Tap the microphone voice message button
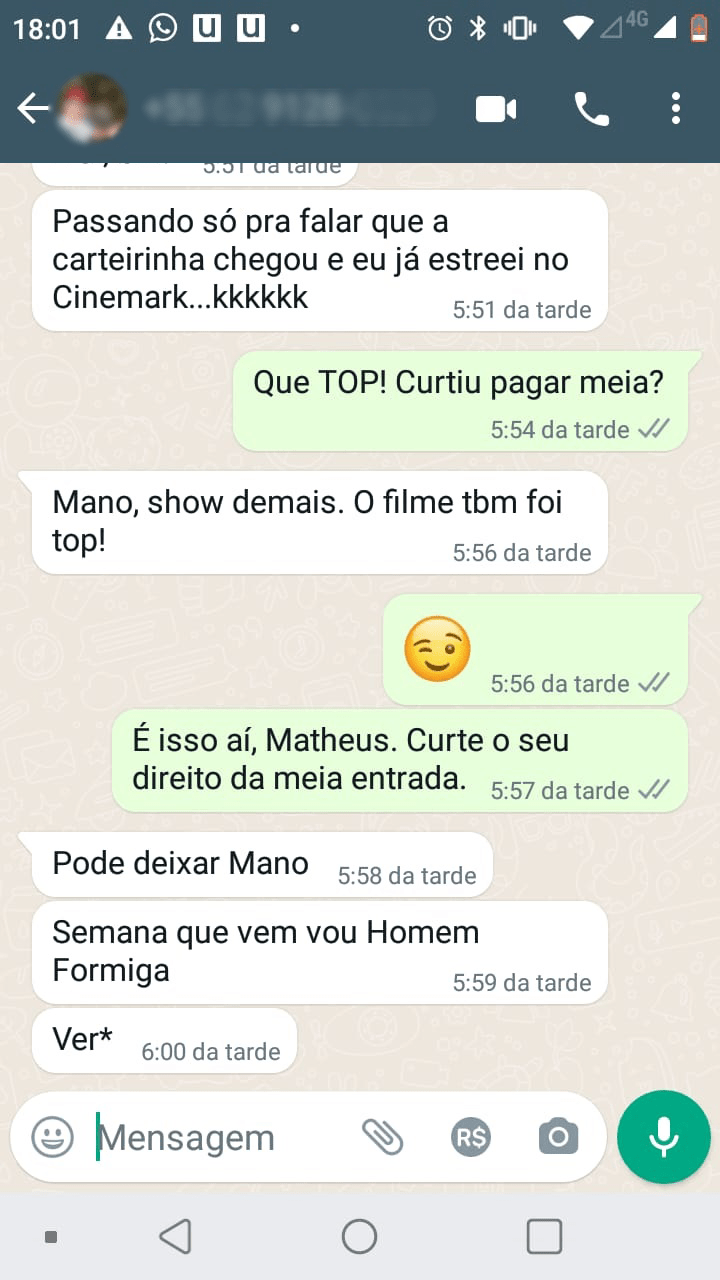Screen dimensions: 720x1280 [x=664, y=1137]
